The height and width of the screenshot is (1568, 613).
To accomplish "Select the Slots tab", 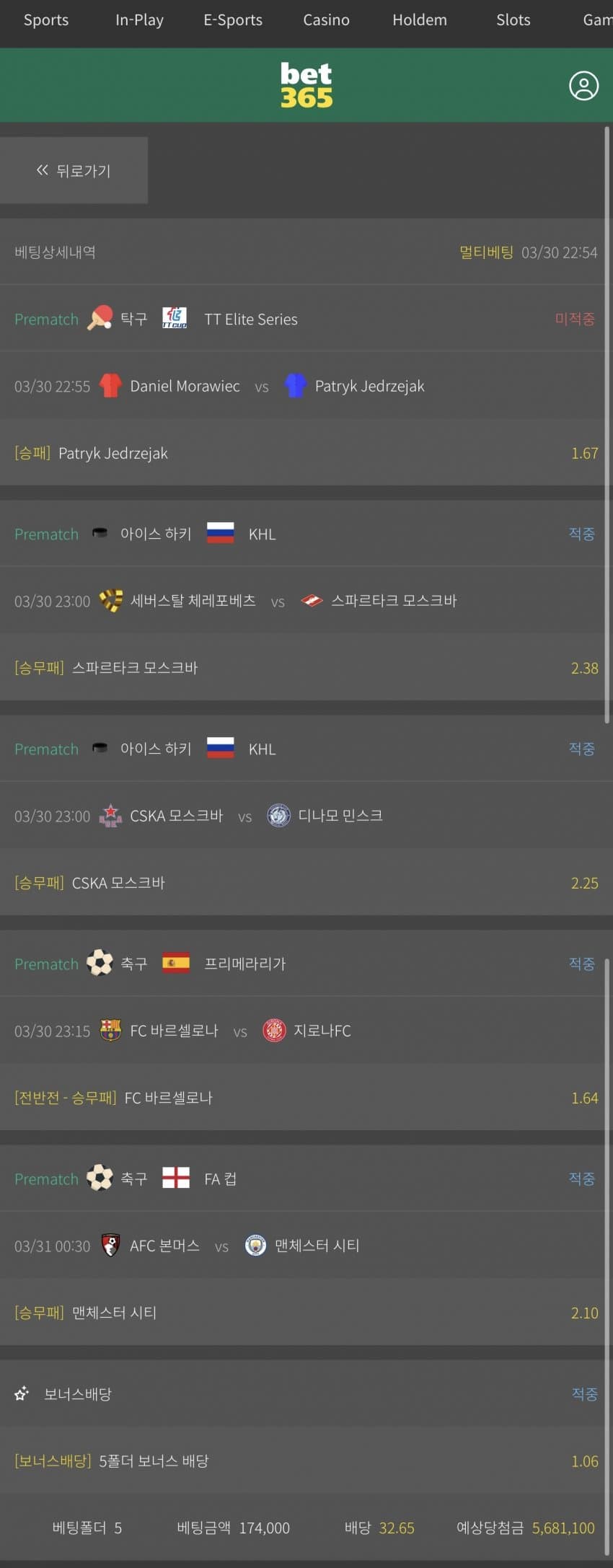I will [x=513, y=20].
